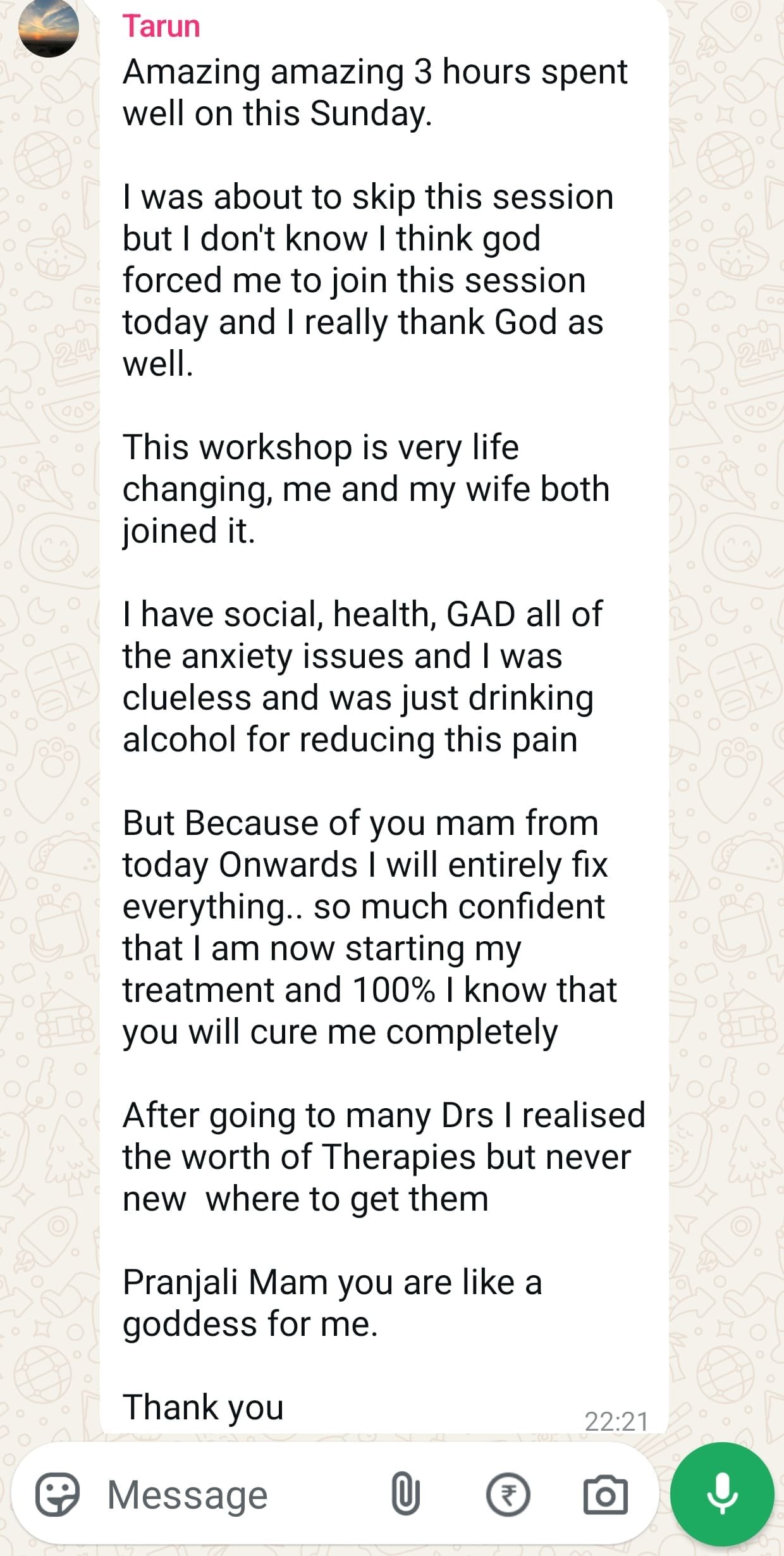
Task: Tap the microphone voice message button
Action: [722, 1494]
